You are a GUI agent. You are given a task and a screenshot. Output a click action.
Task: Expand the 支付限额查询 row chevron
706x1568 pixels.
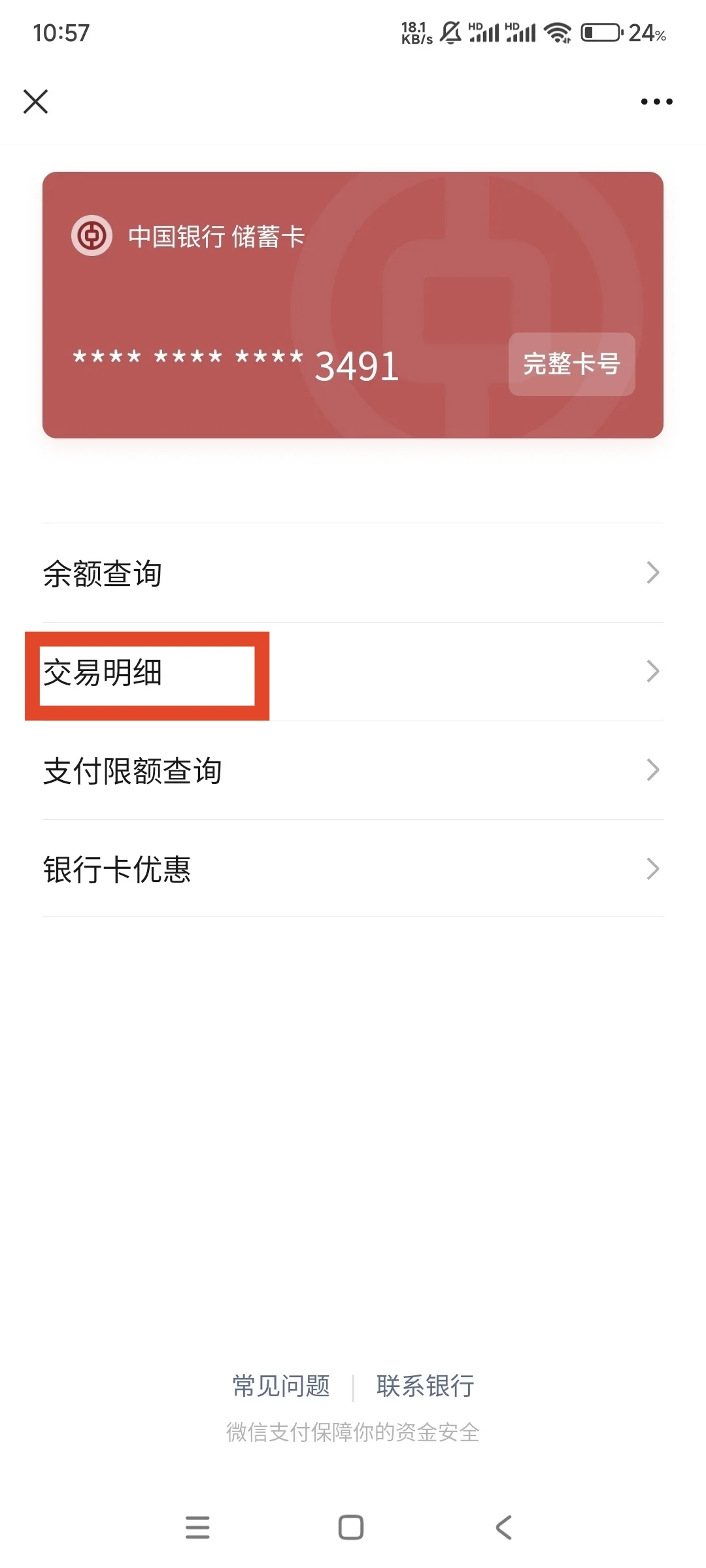(652, 770)
